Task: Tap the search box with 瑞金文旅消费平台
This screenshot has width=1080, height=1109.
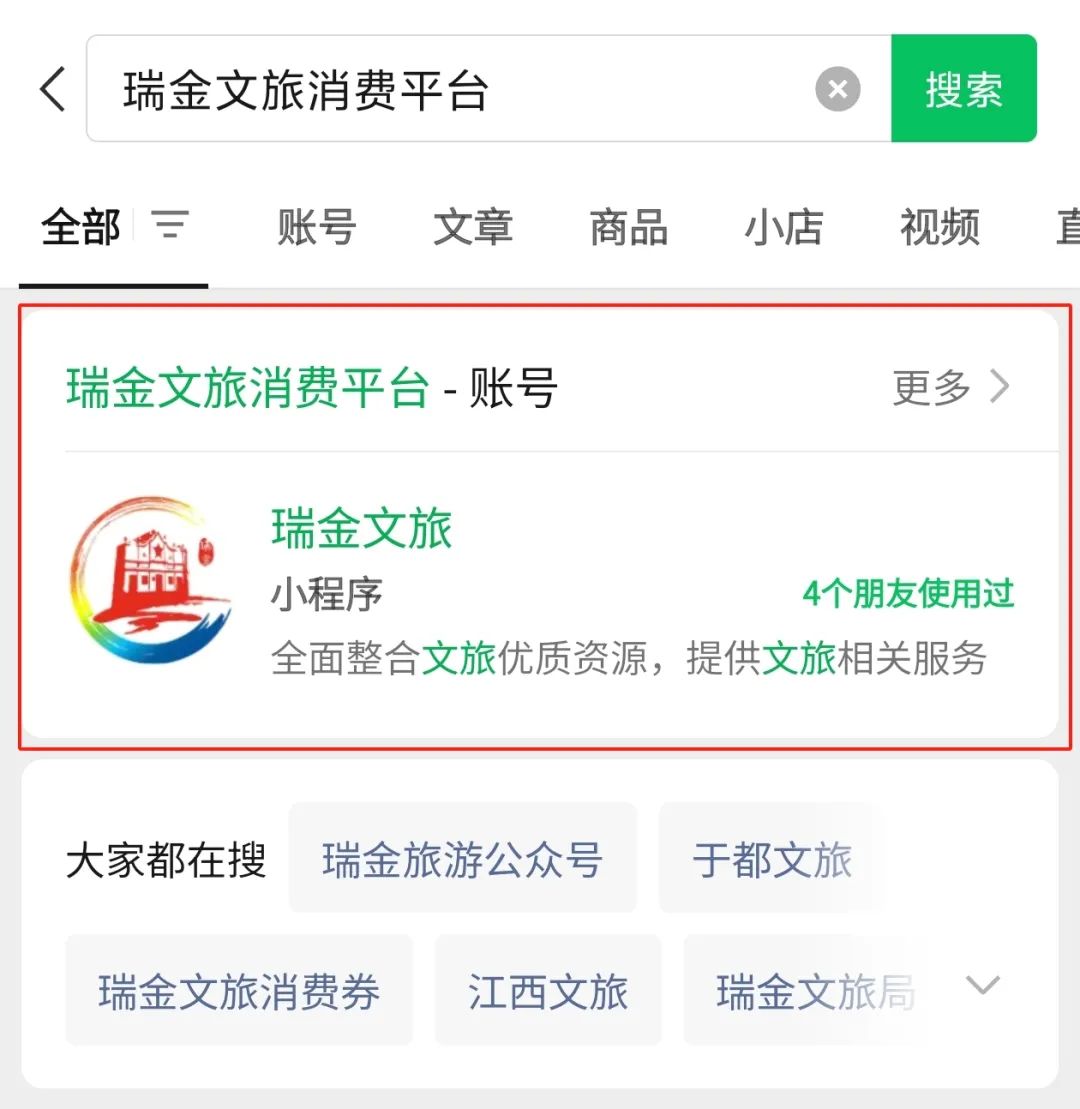Action: click(450, 90)
